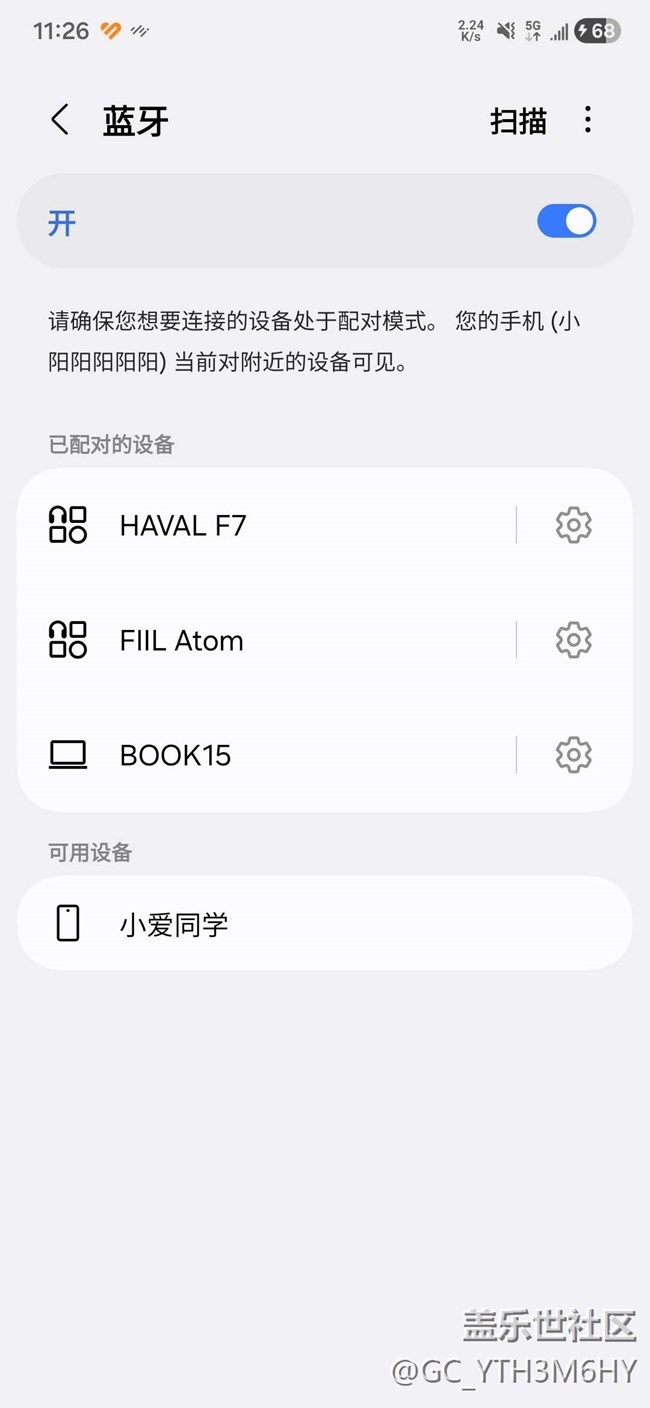Open settings gear for BOOK15
The height and width of the screenshot is (1408, 650).
[x=573, y=755]
